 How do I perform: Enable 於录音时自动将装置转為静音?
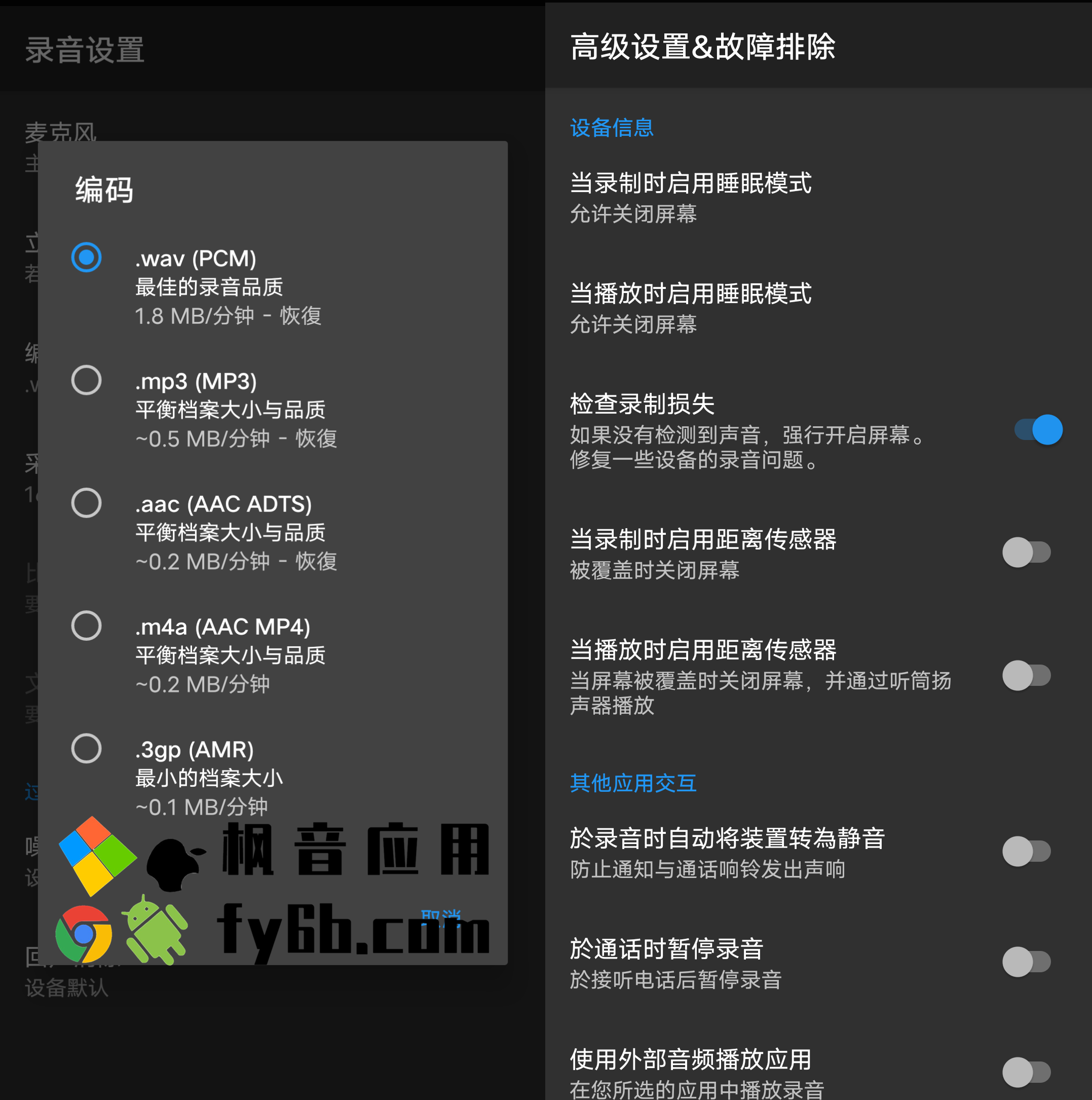click(1027, 852)
